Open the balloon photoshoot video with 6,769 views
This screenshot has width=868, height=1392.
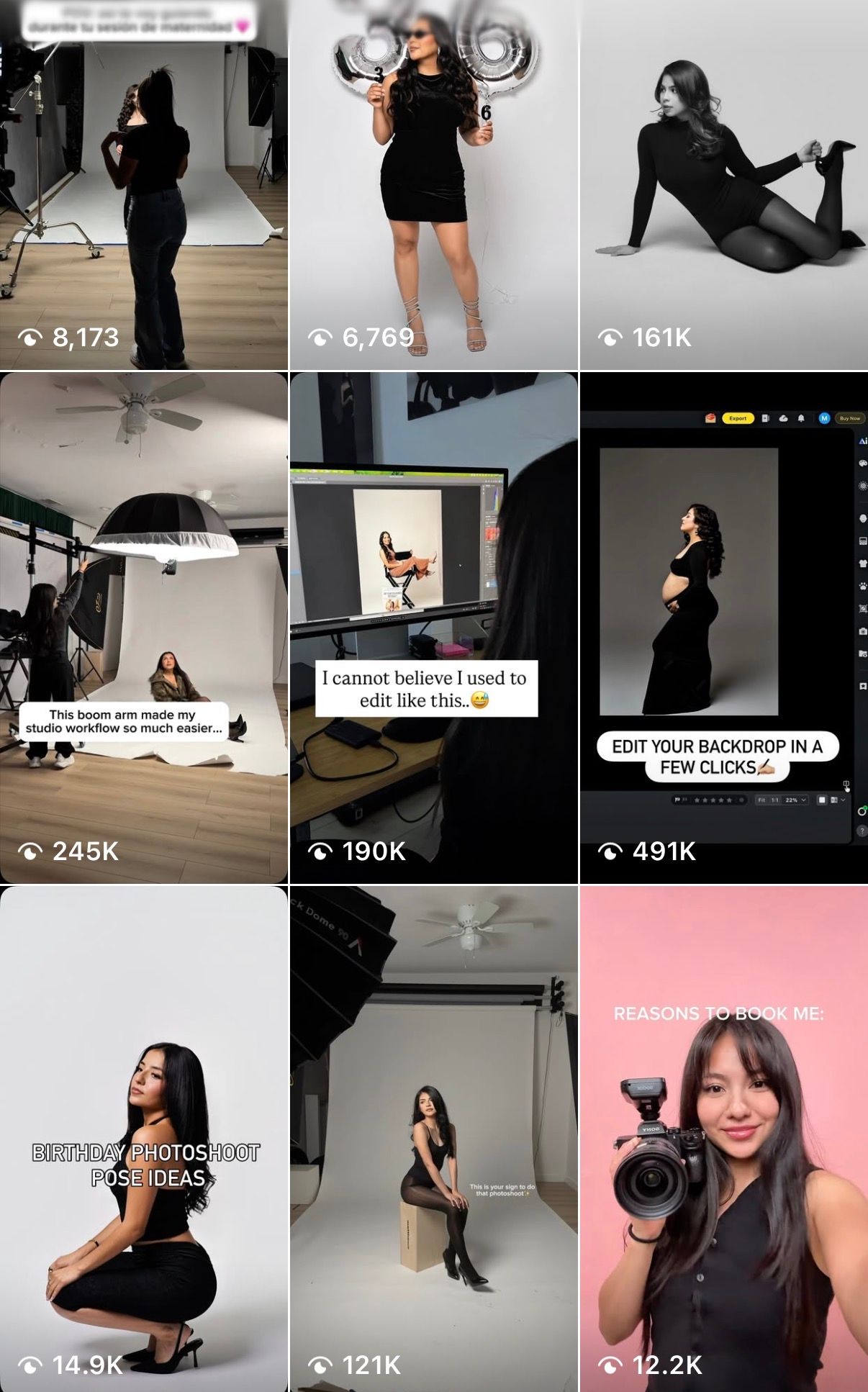pos(434,185)
